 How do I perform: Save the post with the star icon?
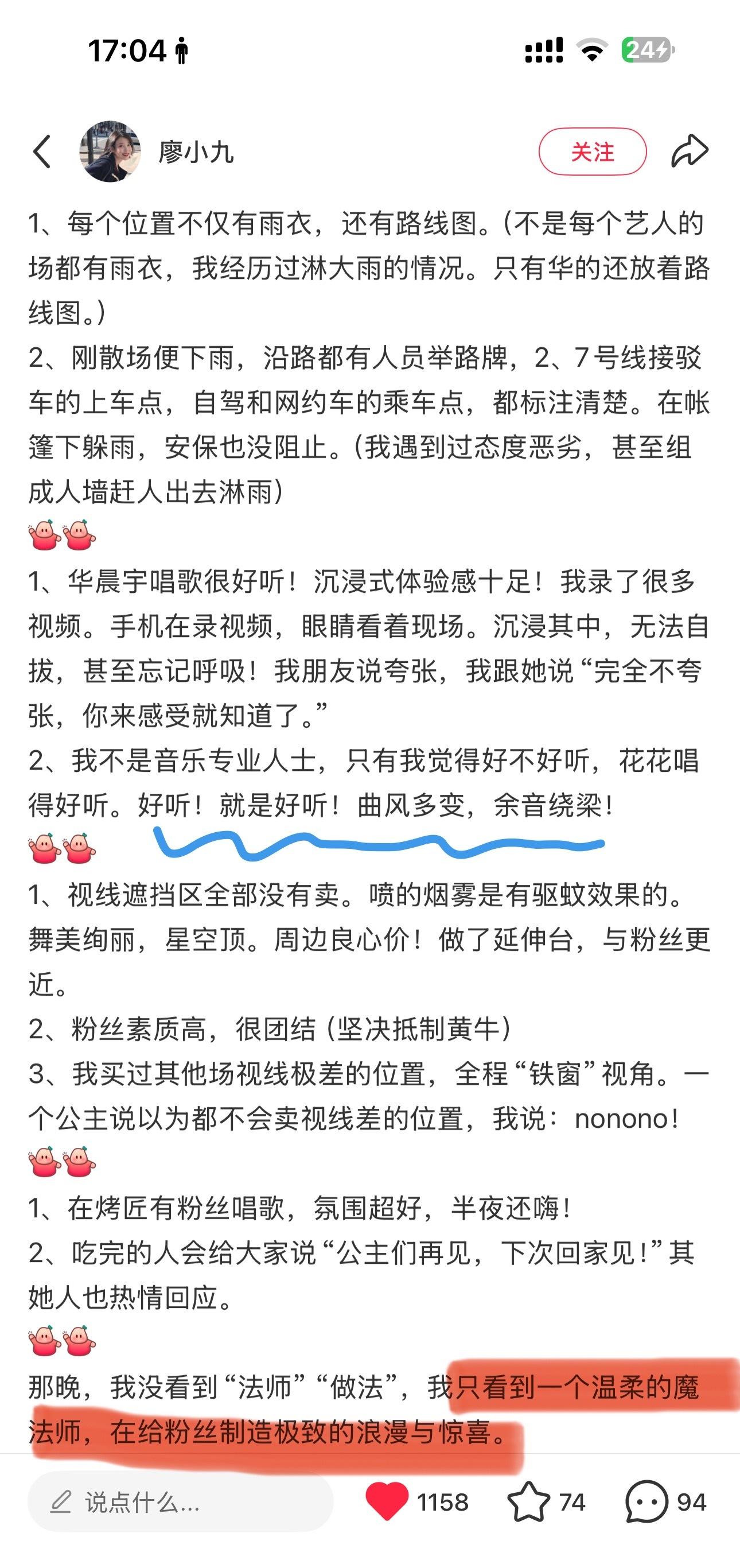528,1501
